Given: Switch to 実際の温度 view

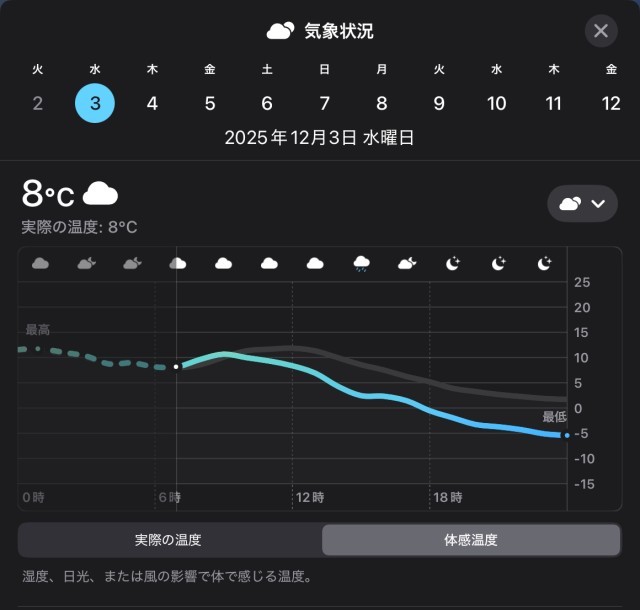Looking at the screenshot, I should click(169, 540).
